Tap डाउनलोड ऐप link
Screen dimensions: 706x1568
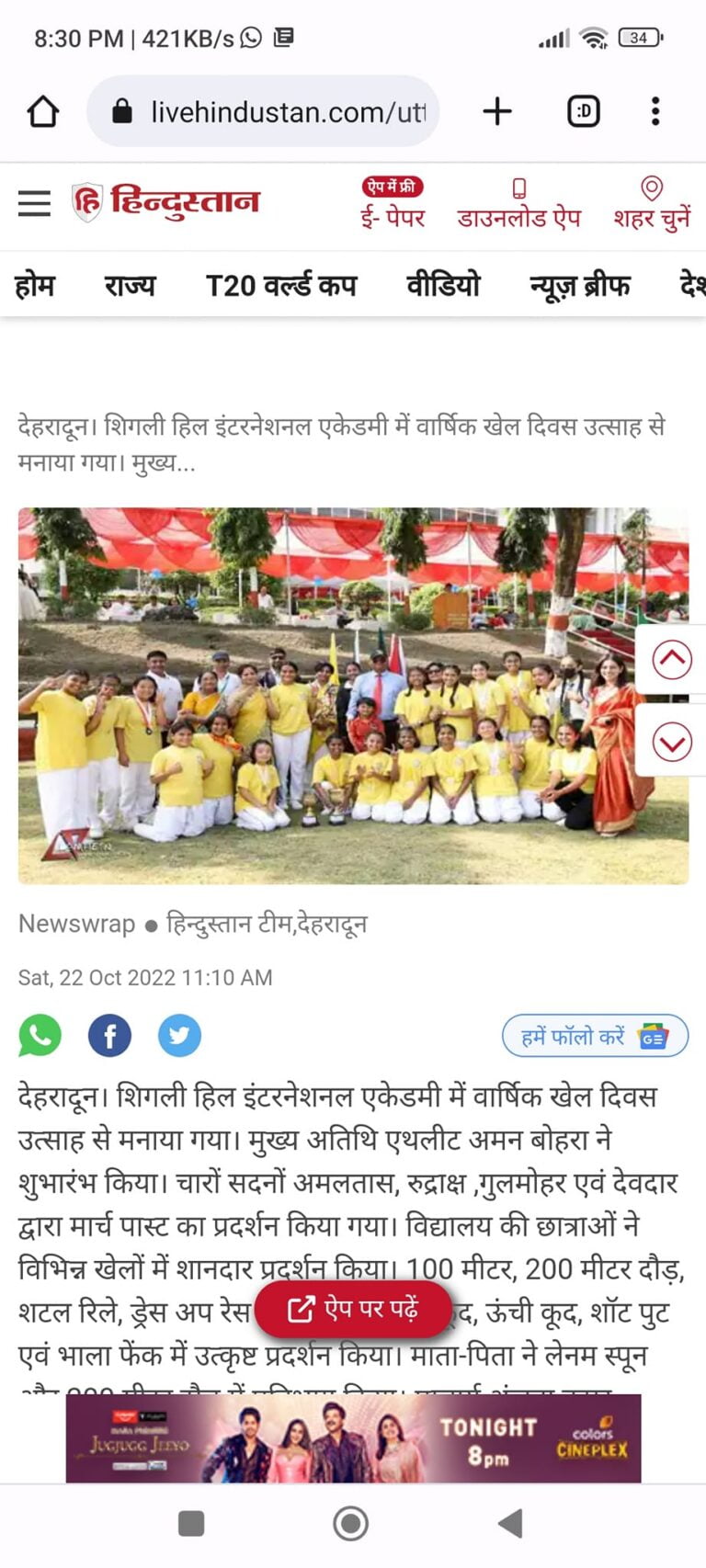coord(519,206)
